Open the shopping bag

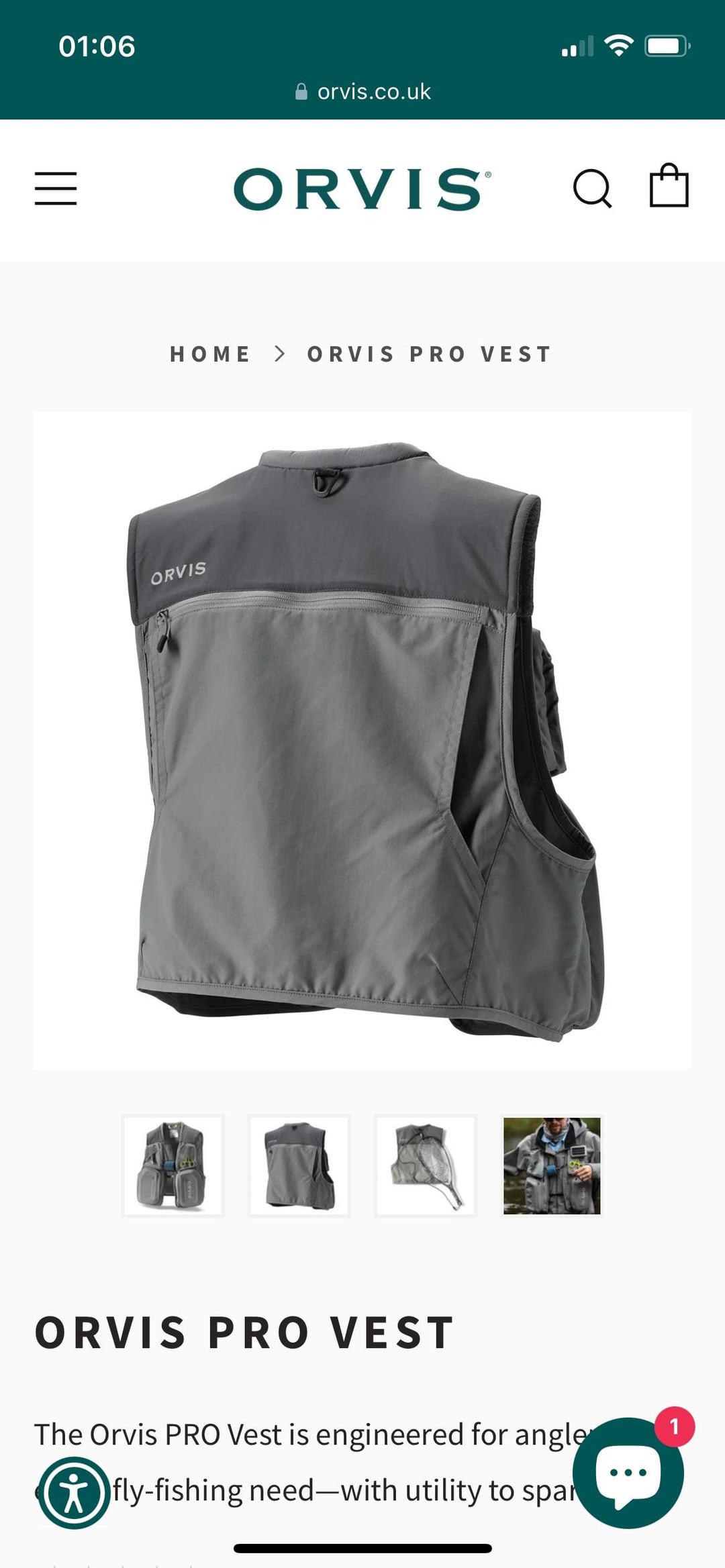click(x=669, y=186)
